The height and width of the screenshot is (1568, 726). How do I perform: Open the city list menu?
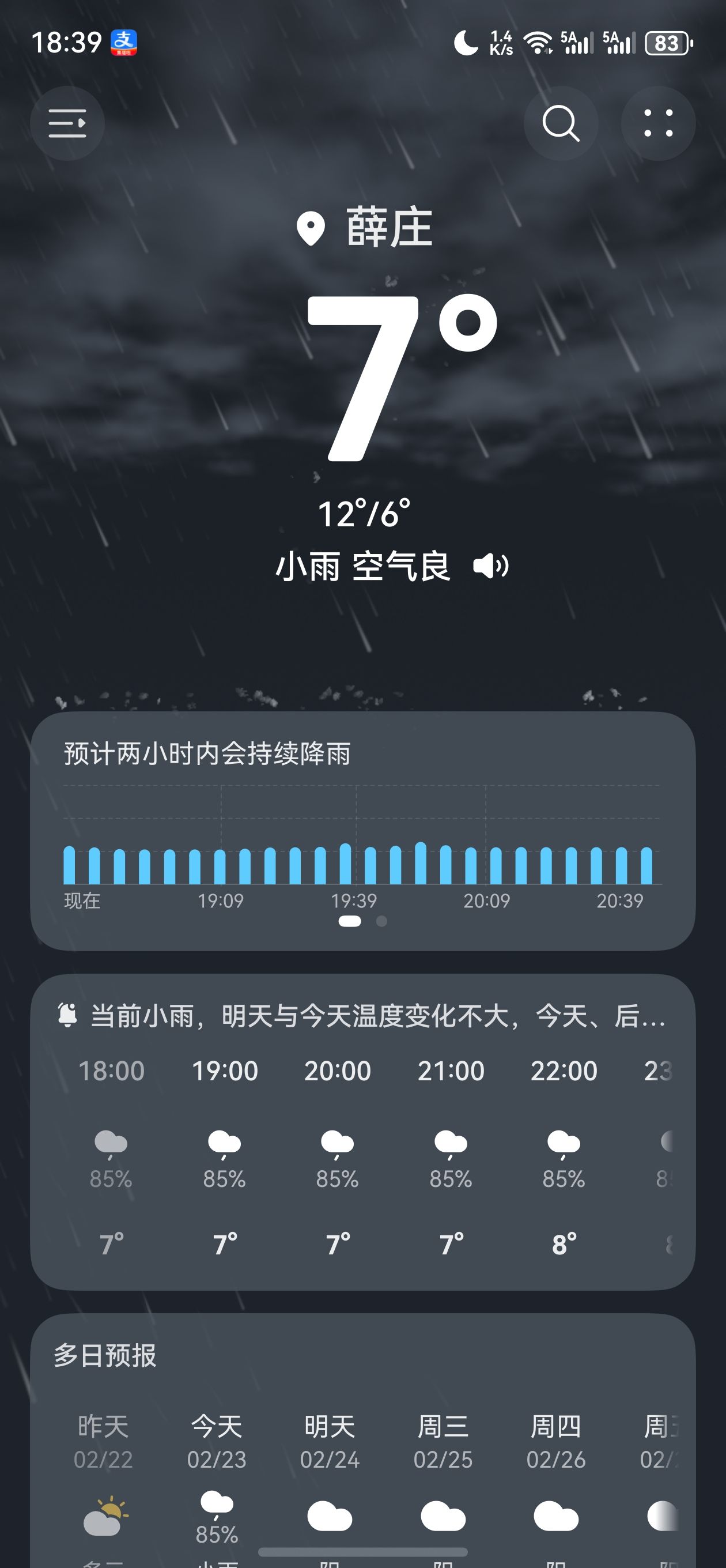67,123
